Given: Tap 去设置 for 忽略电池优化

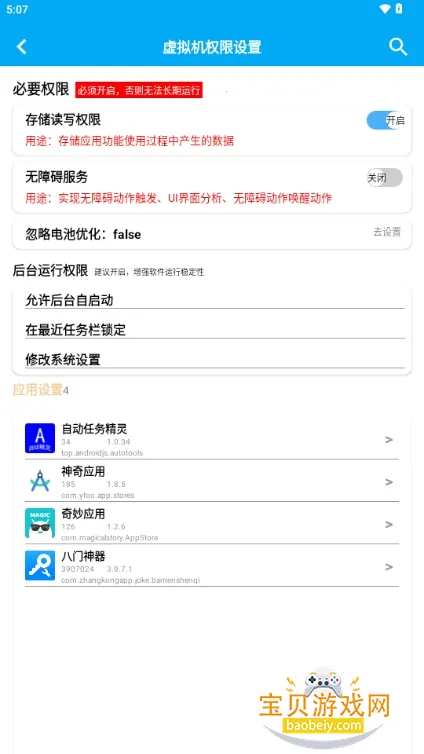Looking at the screenshot, I should pos(387,232).
